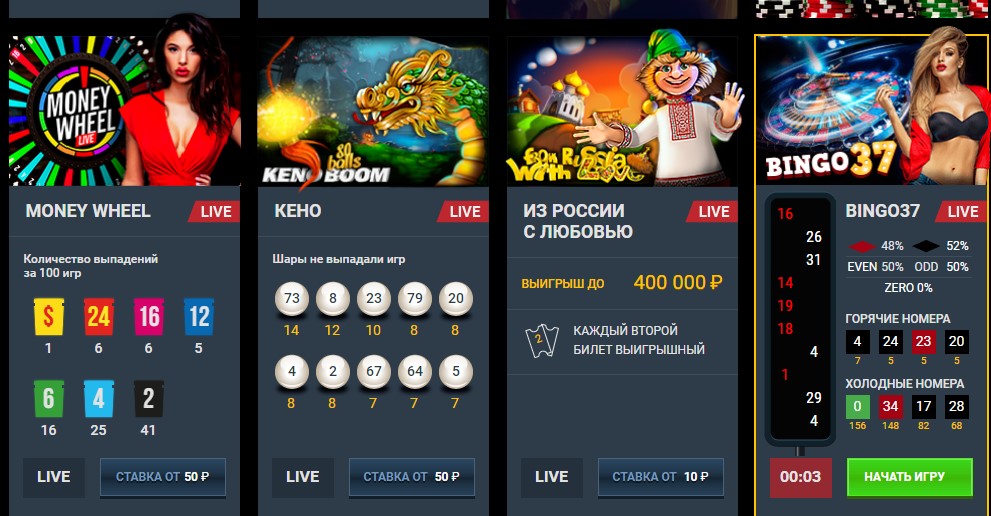Tap the LIVE button under Кено
This screenshot has width=991, height=516.
pyautogui.click(x=302, y=477)
